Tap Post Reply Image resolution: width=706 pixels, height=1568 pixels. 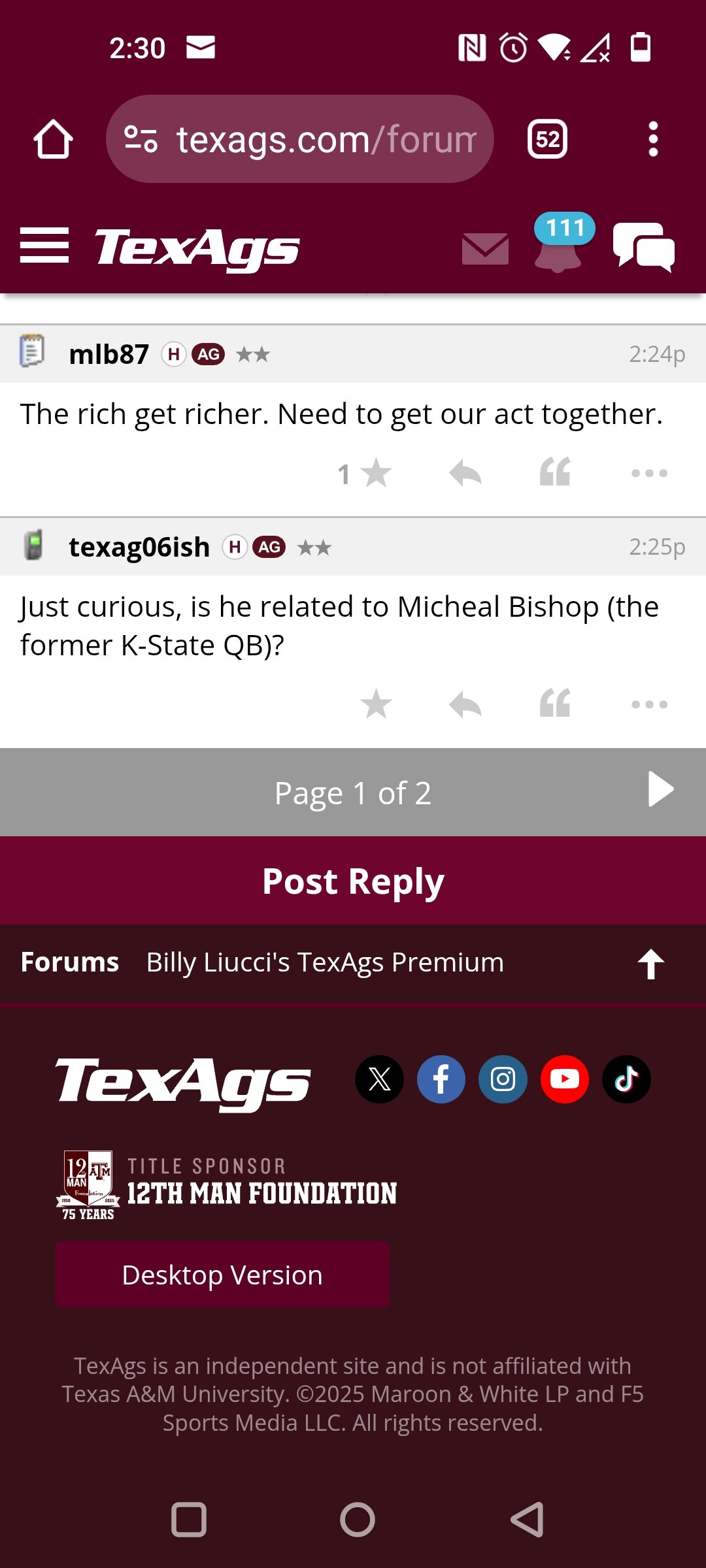click(x=353, y=881)
